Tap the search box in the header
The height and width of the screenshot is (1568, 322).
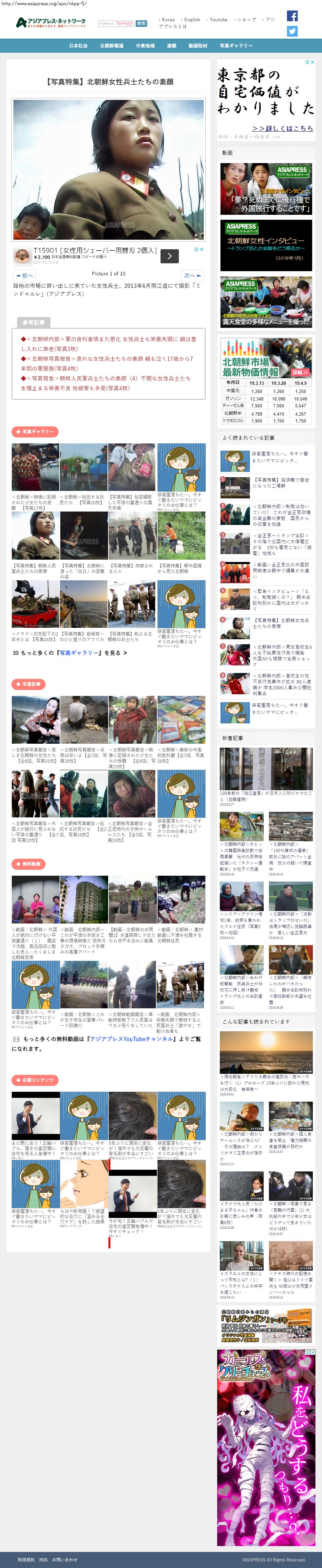point(116,24)
